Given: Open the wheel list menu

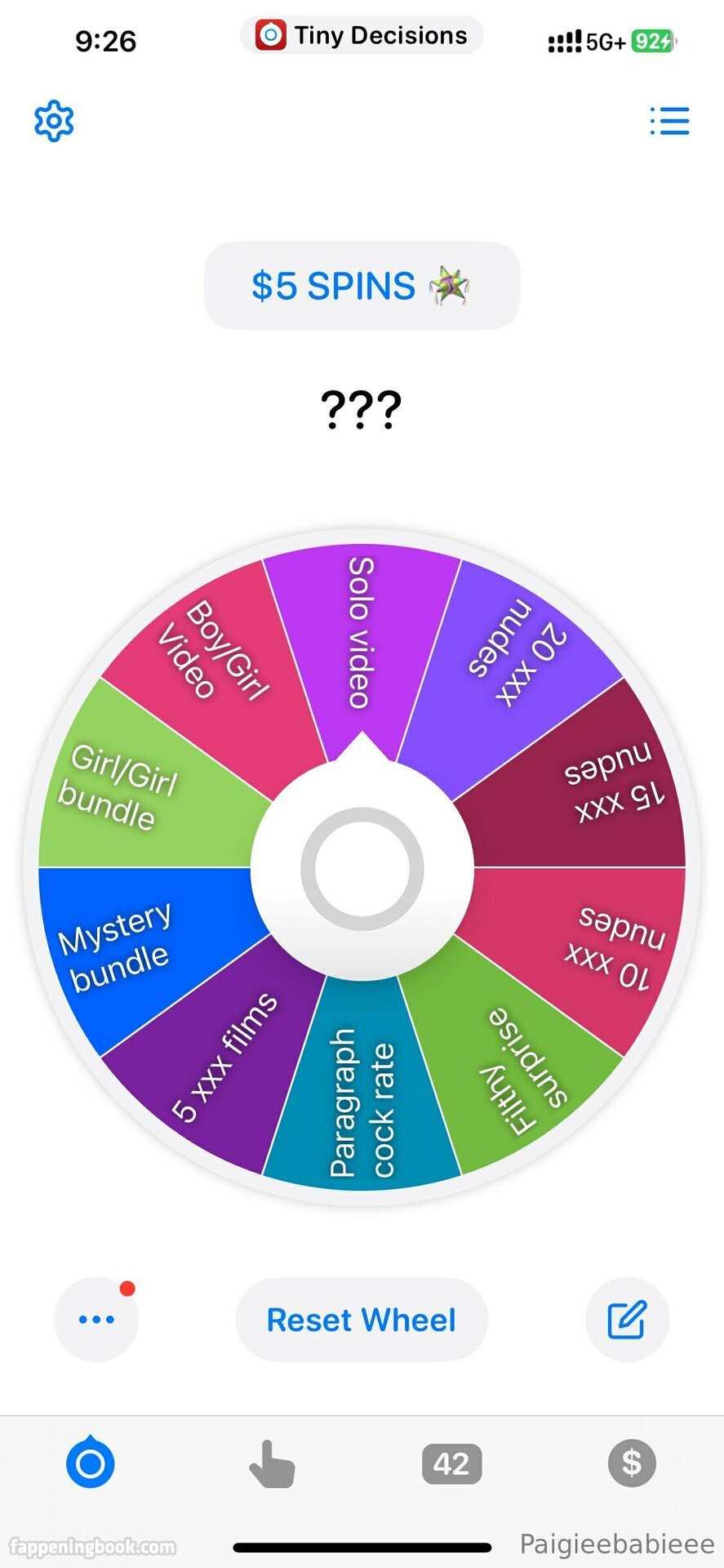Looking at the screenshot, I should coord(669,121).
